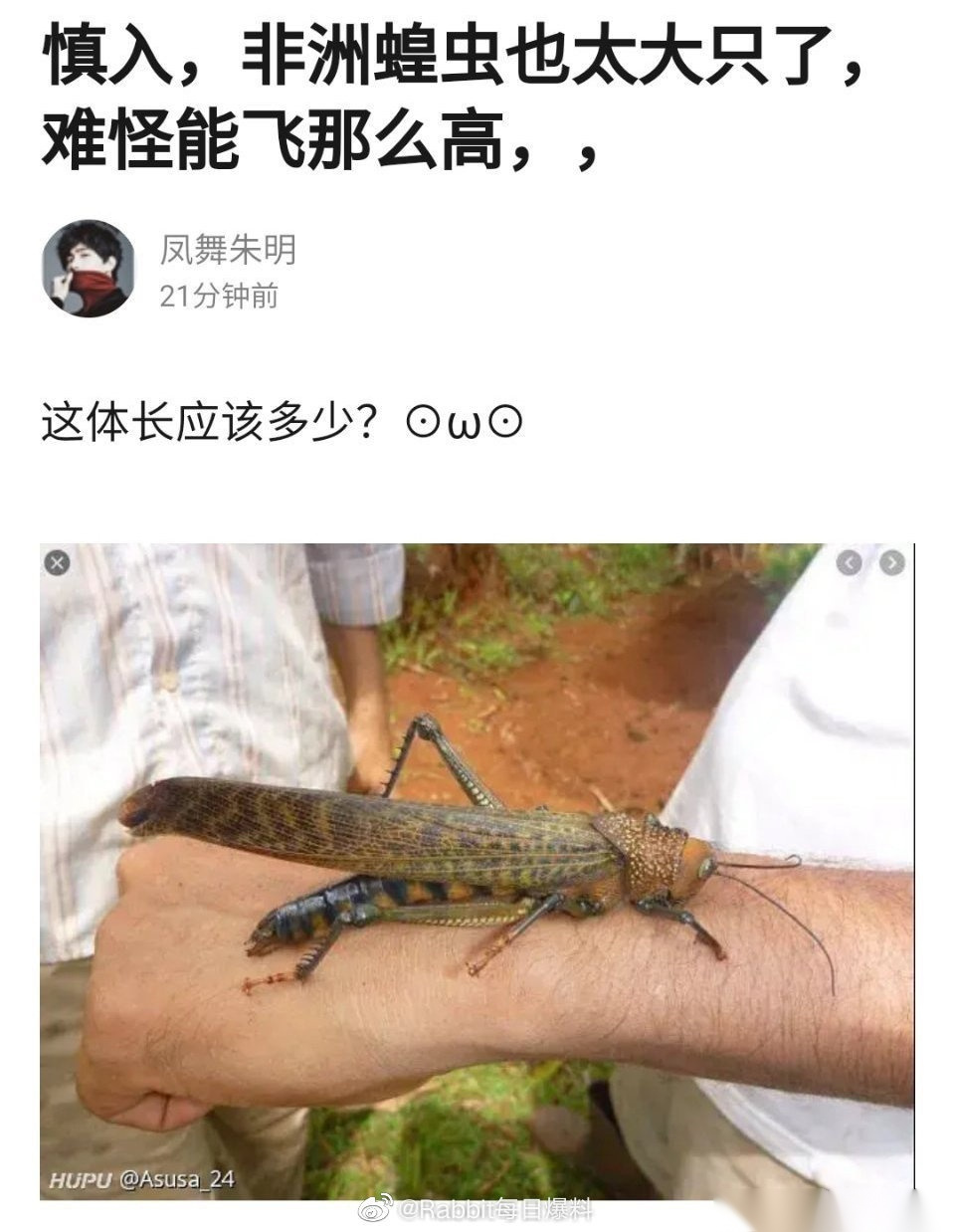Open the left navigation arrow of the gallery
955x1232 pixels.
pyautogui.click(x=851, y=561)
